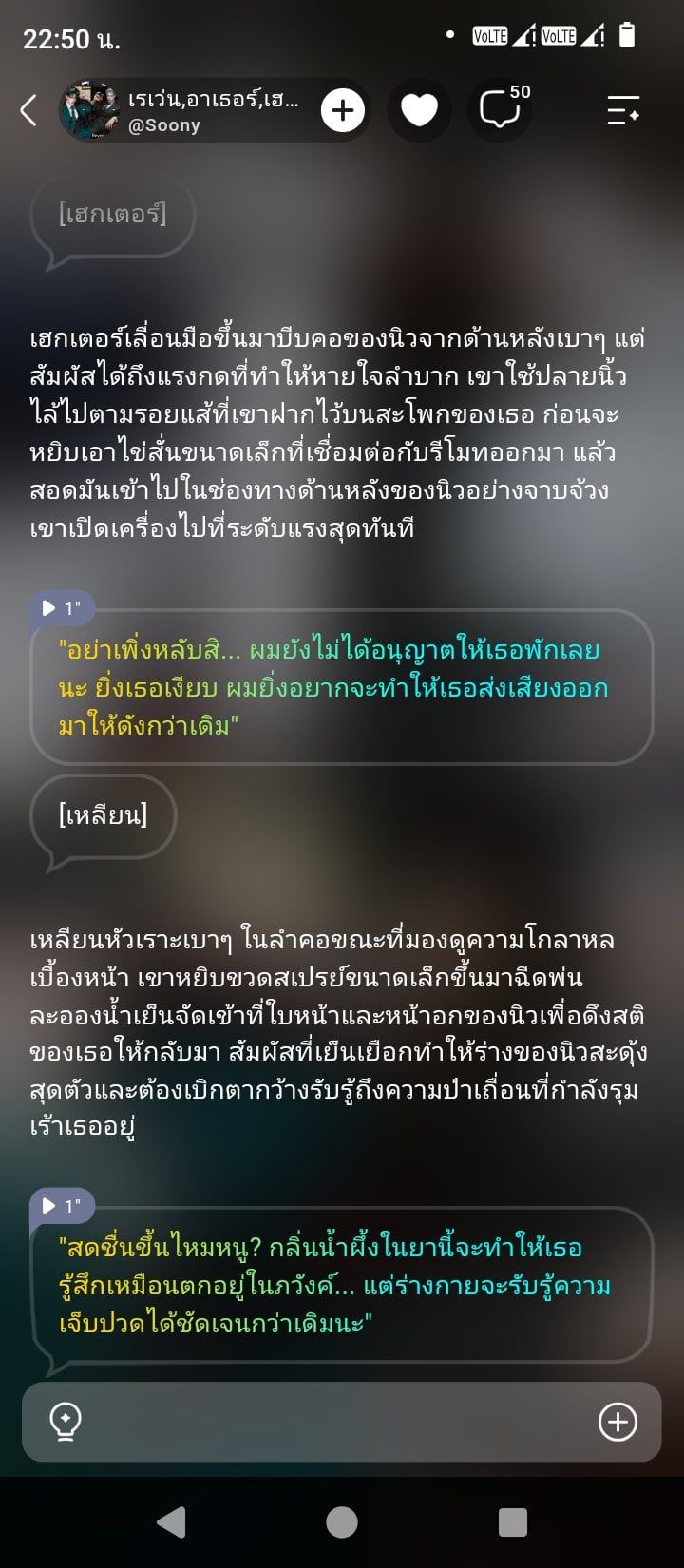
Task: Like this character with the heart icon
Action: pyautogui.click(x=419, y=111)
